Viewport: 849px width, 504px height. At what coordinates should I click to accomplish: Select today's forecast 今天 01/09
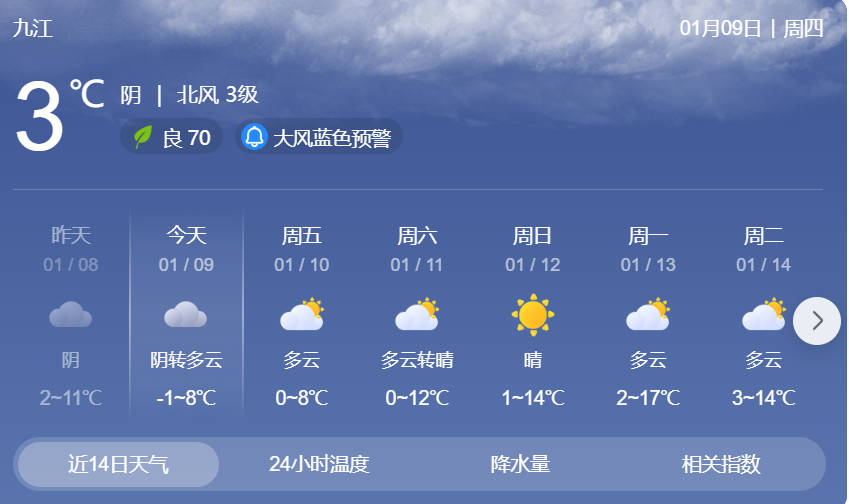186,315
